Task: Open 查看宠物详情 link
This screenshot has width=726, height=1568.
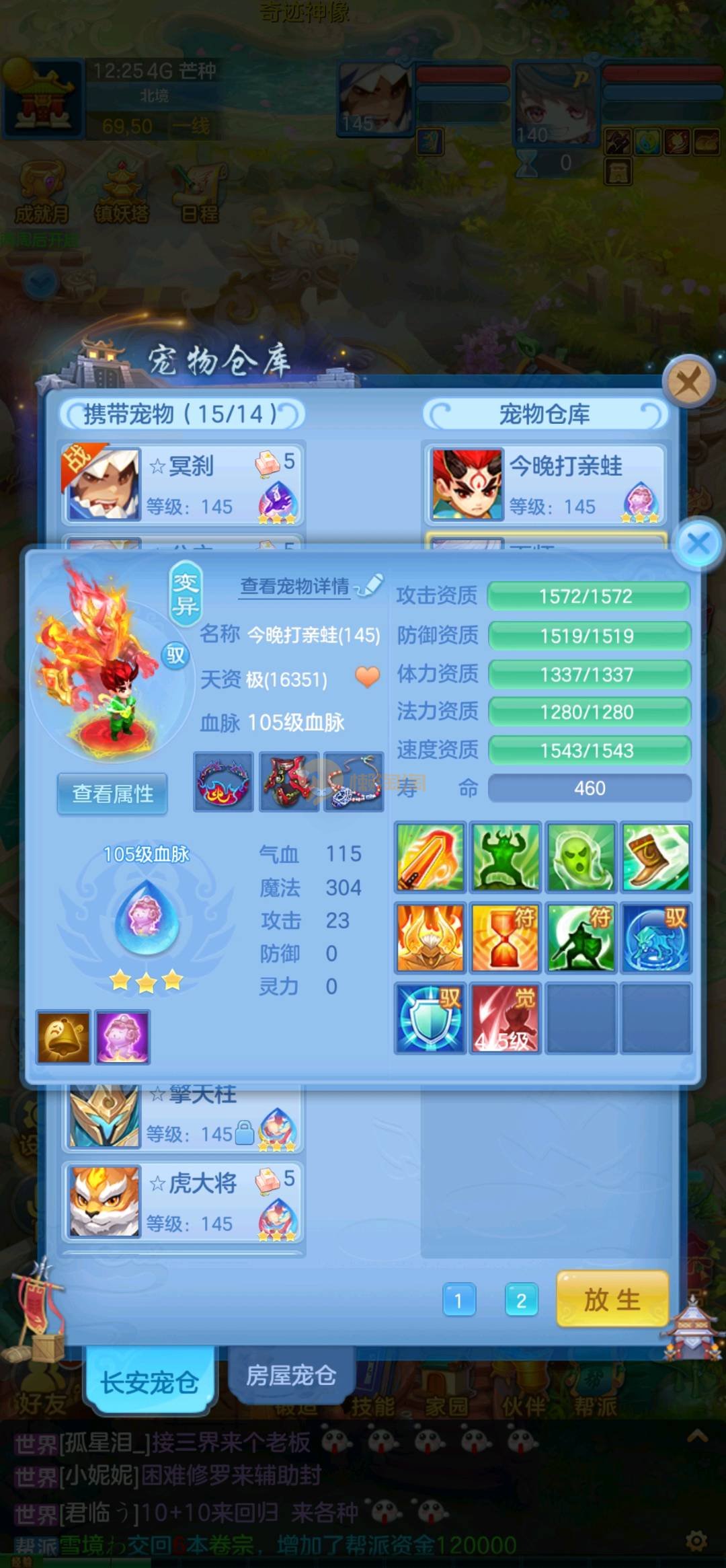Action: (295, 587)
